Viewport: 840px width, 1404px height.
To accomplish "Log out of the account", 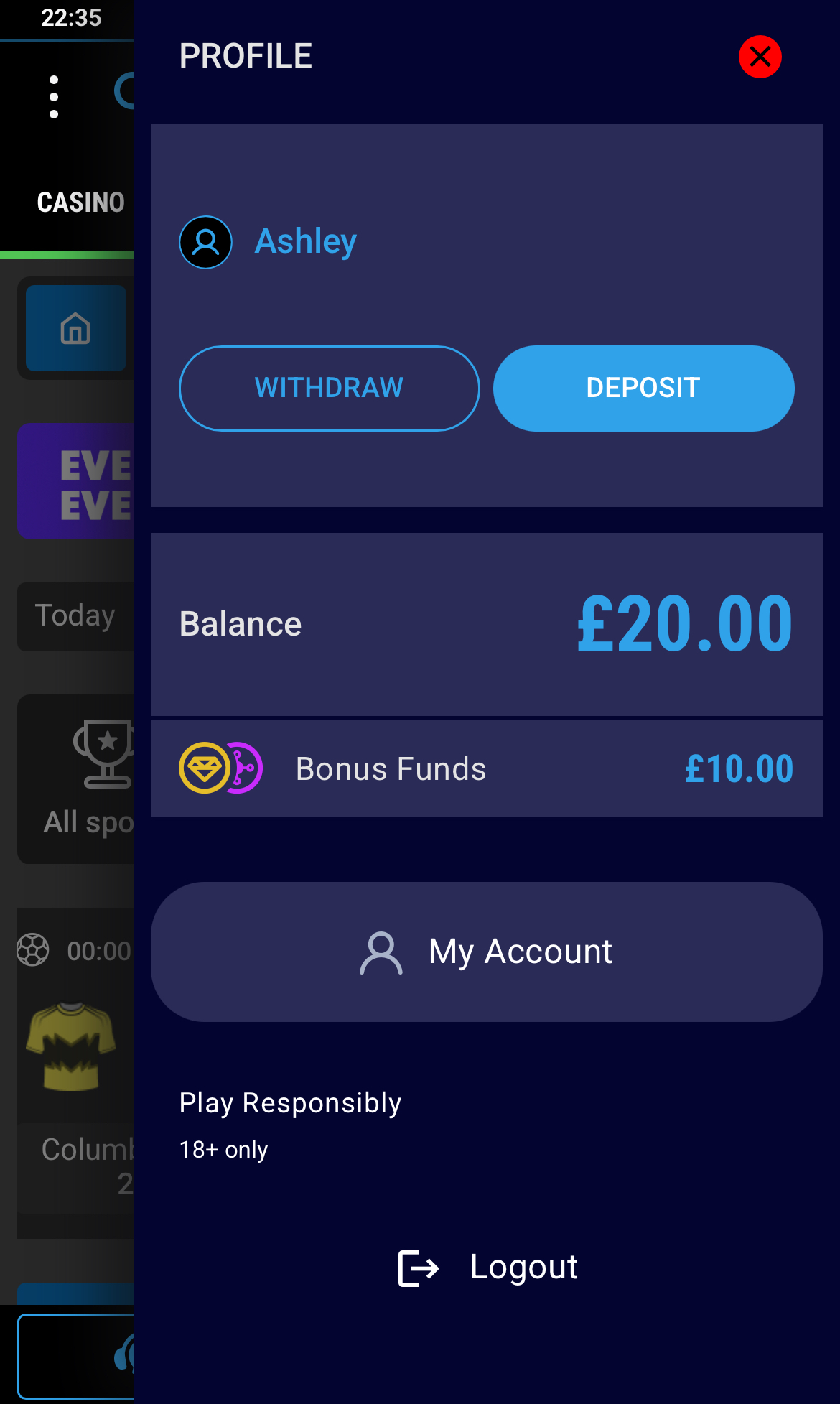I will (x=489, y=1268).
